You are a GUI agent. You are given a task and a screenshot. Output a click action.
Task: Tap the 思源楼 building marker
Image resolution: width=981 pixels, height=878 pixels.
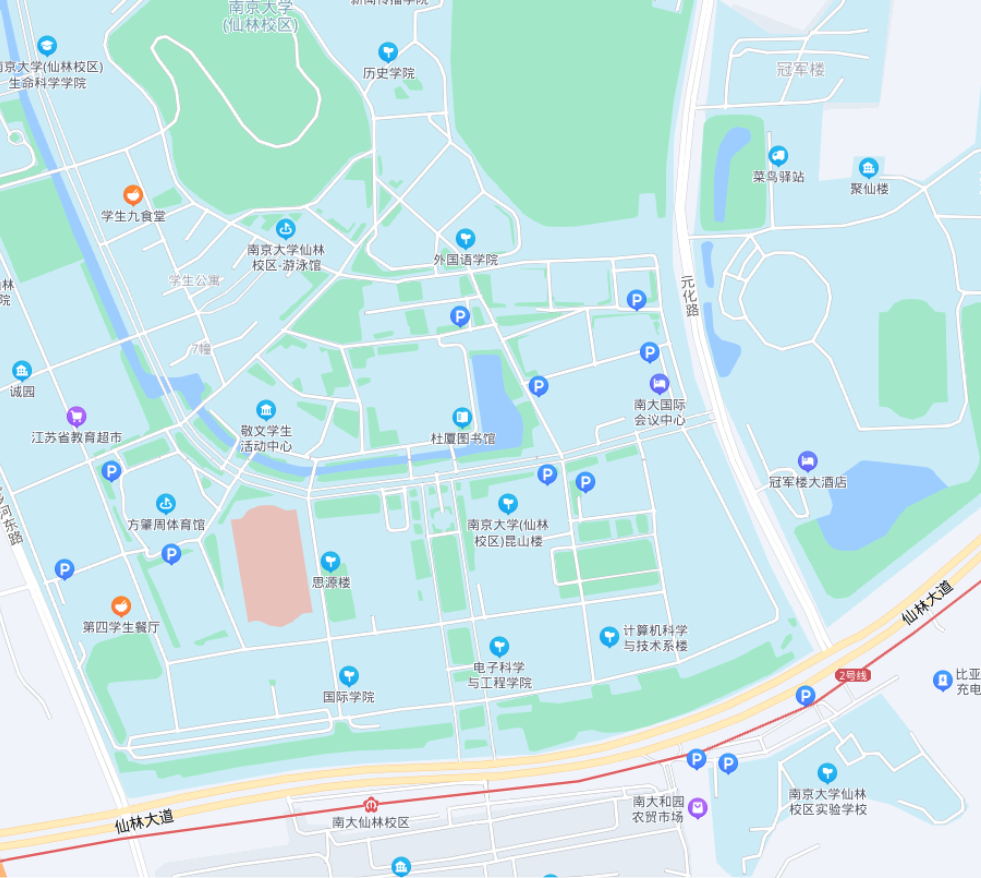click(330, 561)
